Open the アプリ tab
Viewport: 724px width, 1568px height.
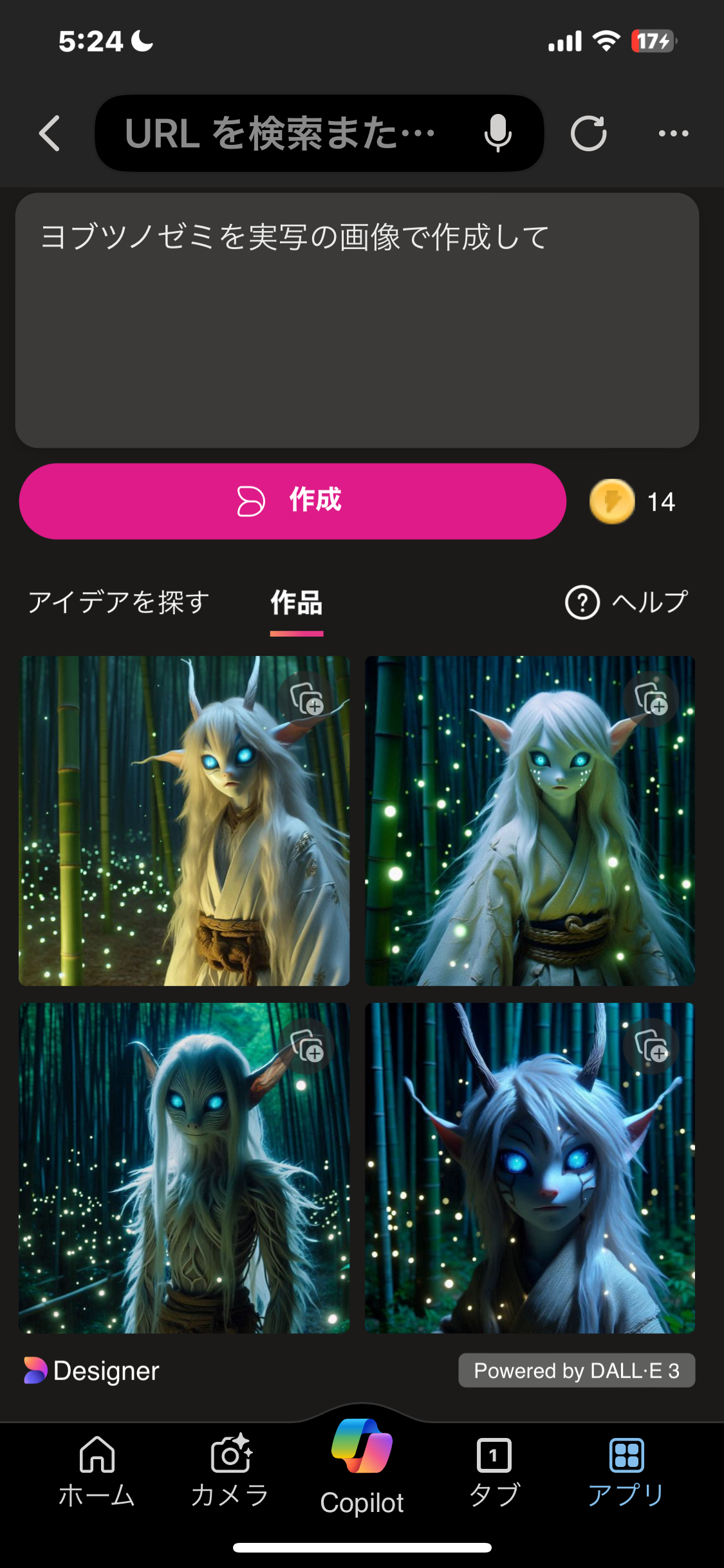626,1472
